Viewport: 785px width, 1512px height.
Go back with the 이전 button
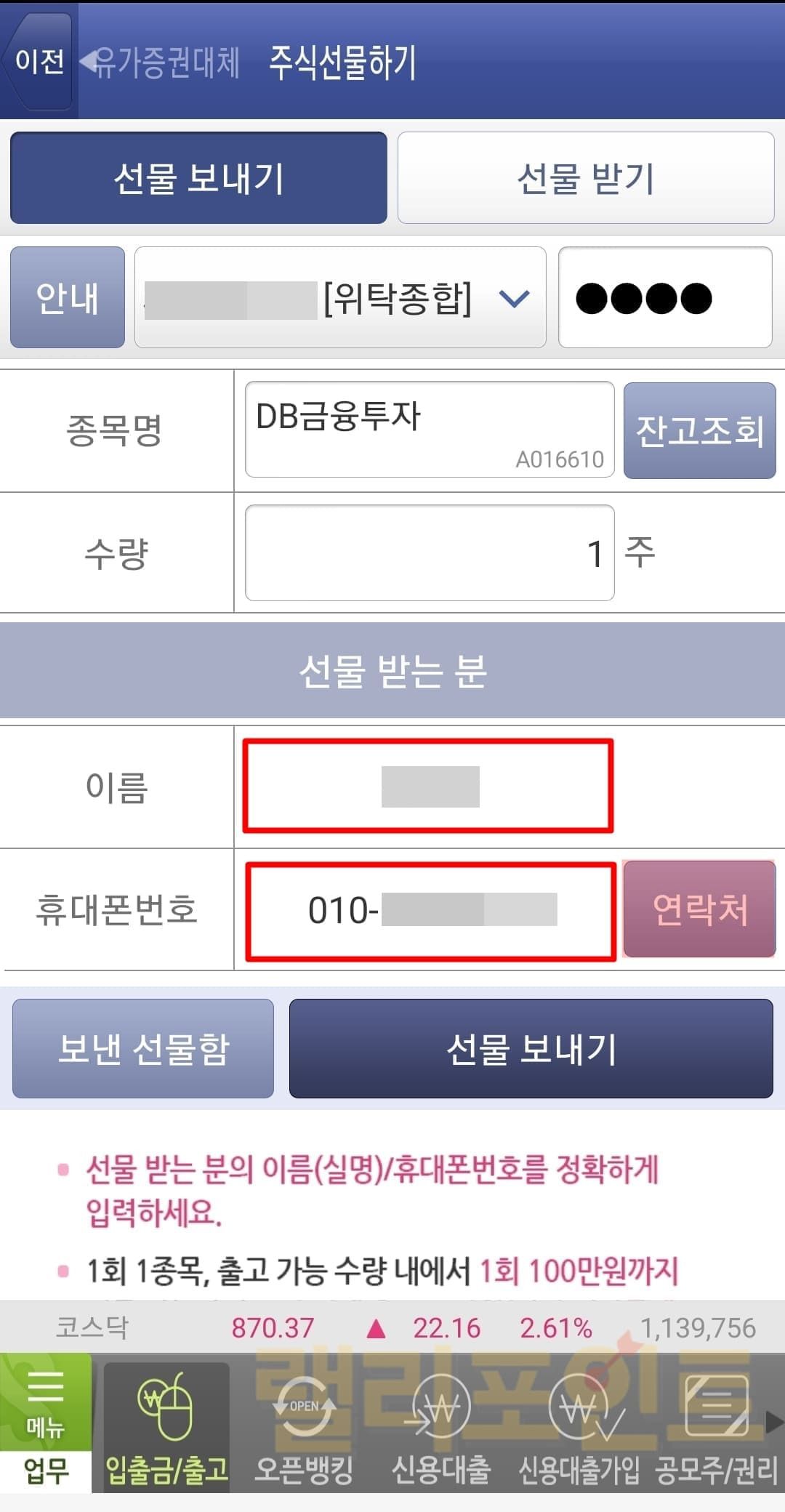pos(39,61)
